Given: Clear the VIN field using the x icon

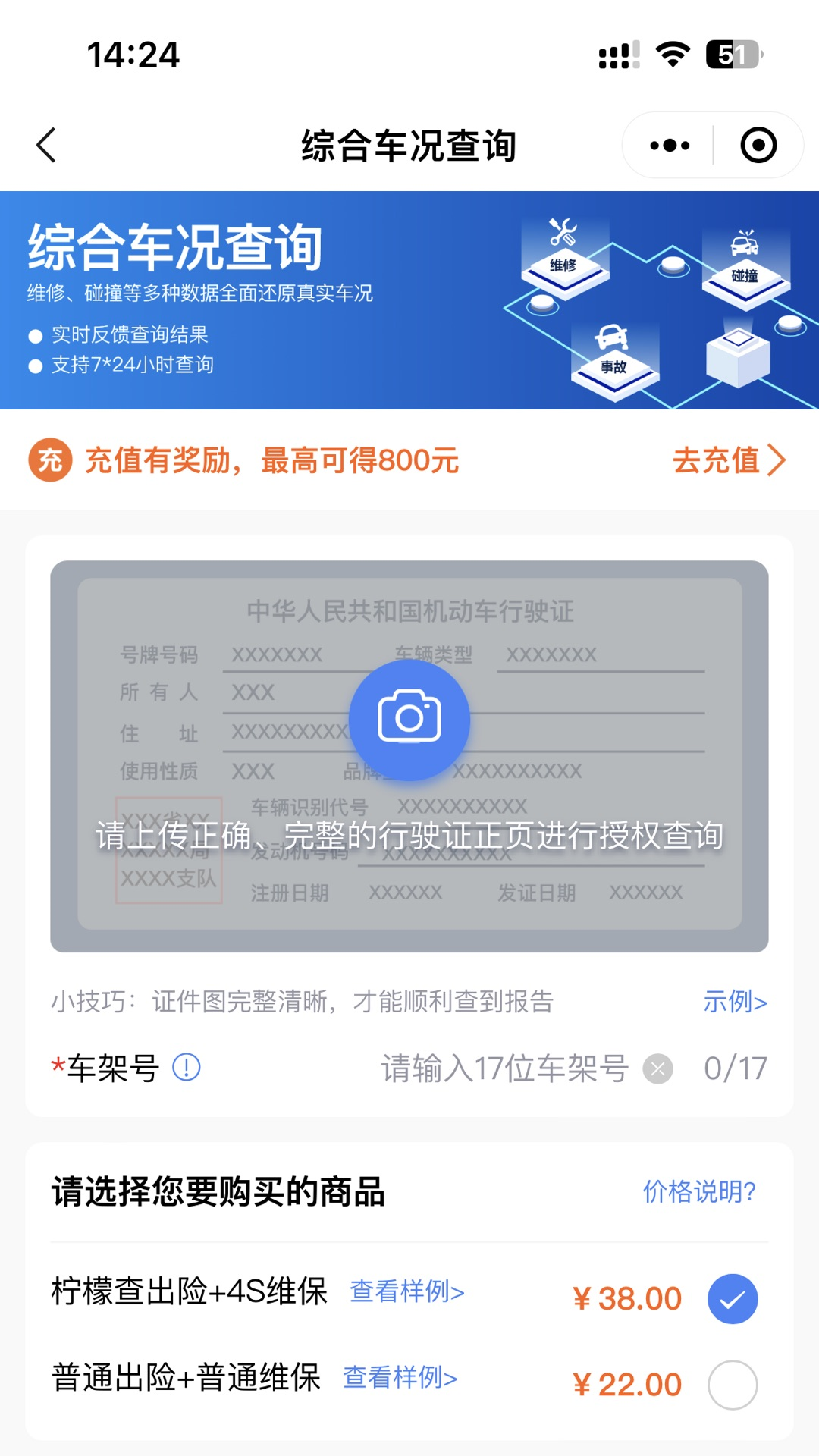Looking at the screenshot, I should [x=657, y=1069].
